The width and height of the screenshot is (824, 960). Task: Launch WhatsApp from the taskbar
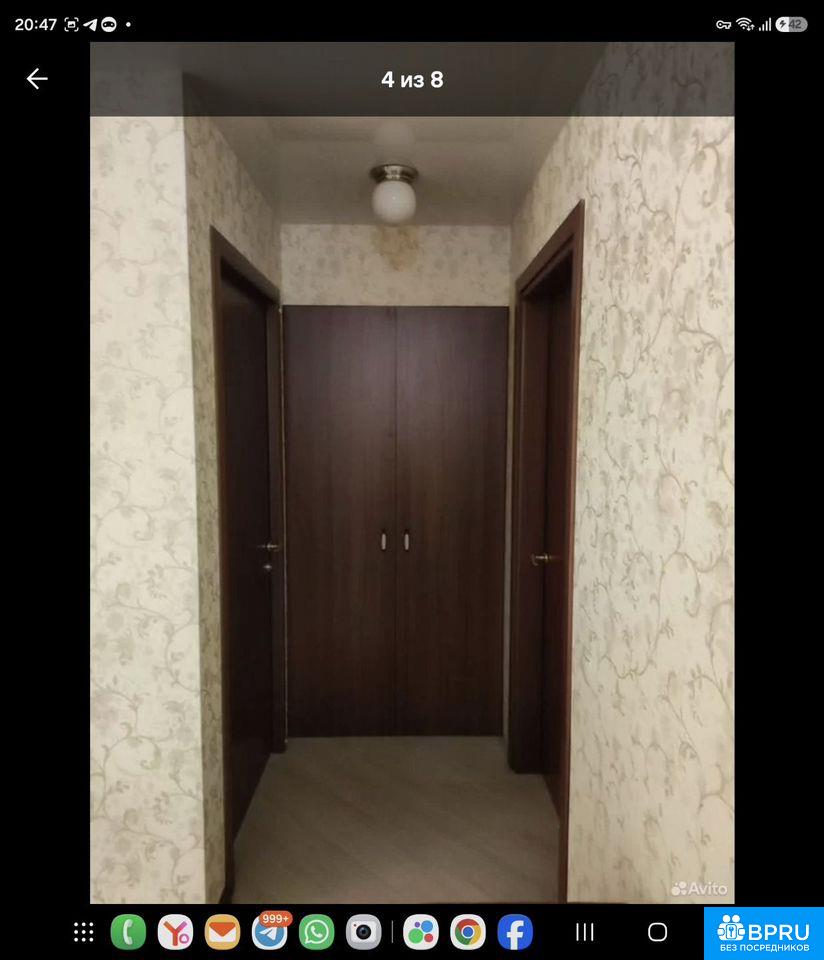click(316, 932)
